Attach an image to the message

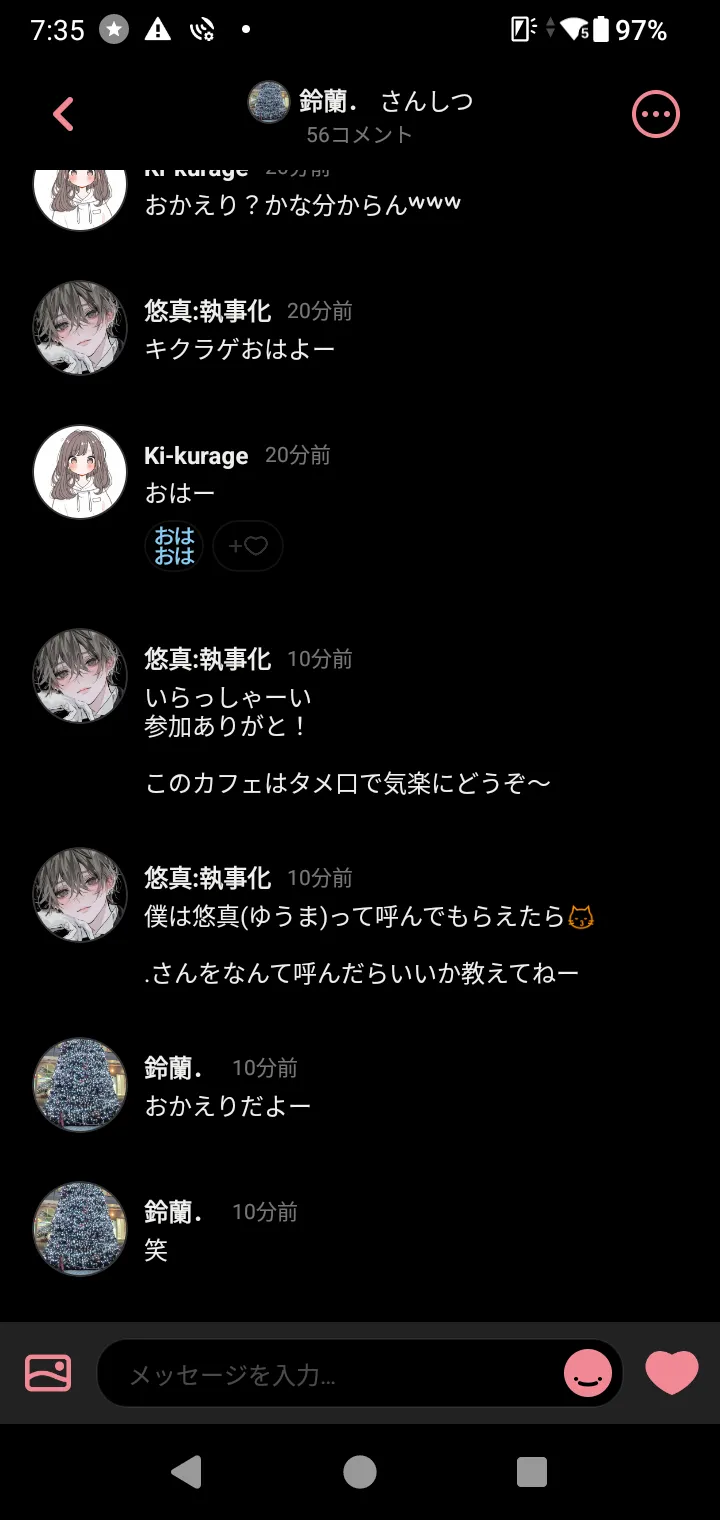pyautogui.click(x=48, y=1373)
